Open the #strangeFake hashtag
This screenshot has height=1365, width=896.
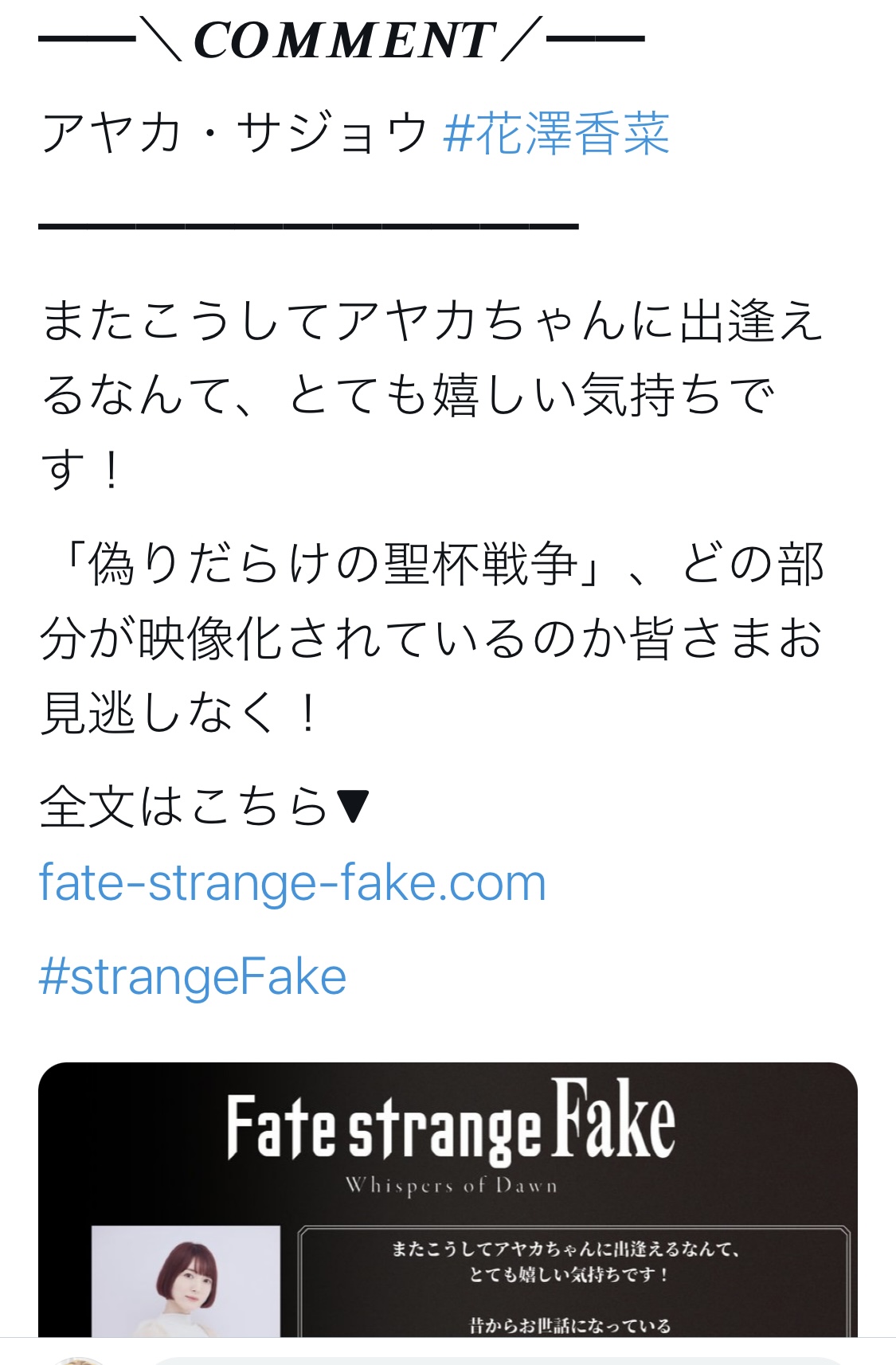coord(193,977)
